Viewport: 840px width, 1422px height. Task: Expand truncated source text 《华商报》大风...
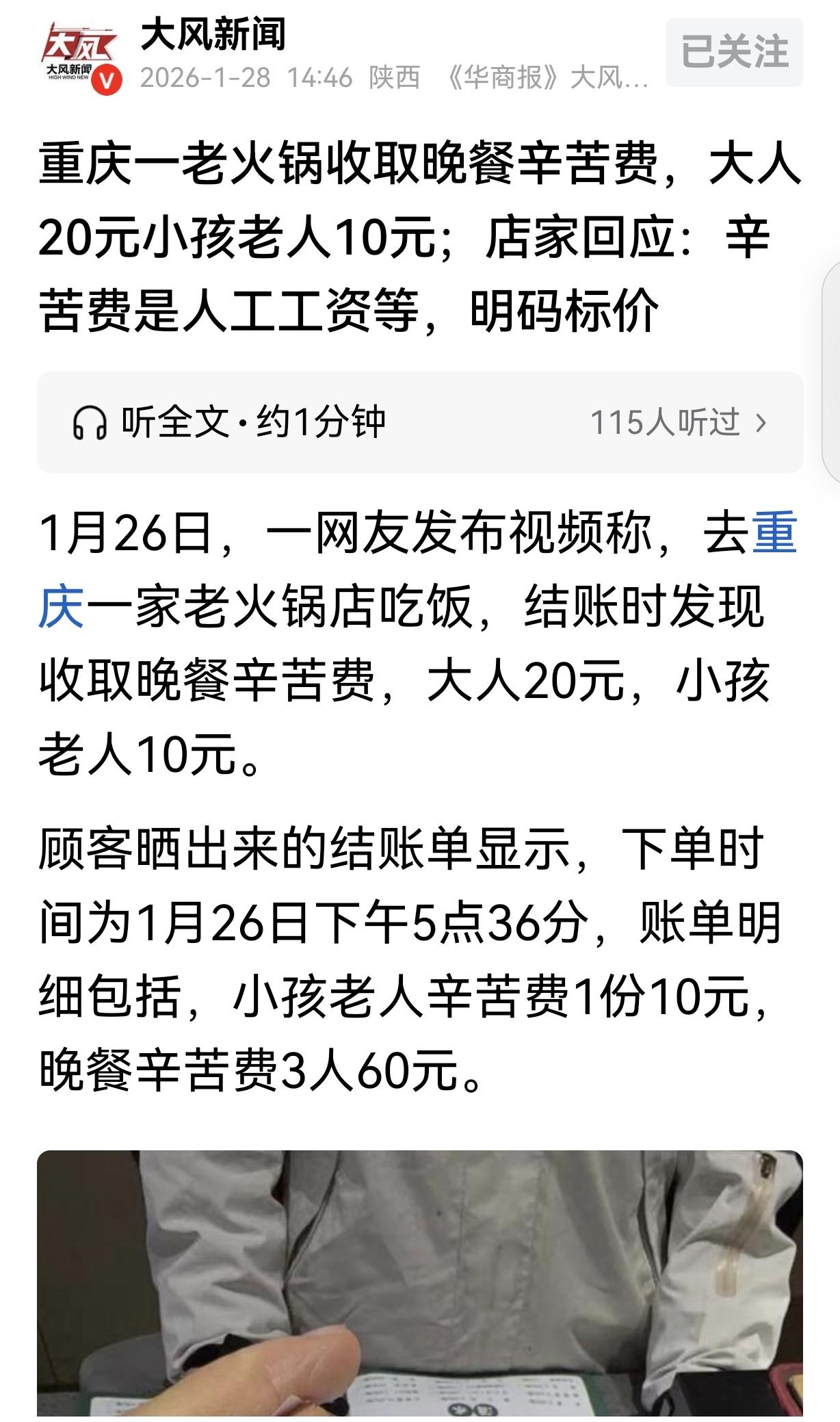547,79
